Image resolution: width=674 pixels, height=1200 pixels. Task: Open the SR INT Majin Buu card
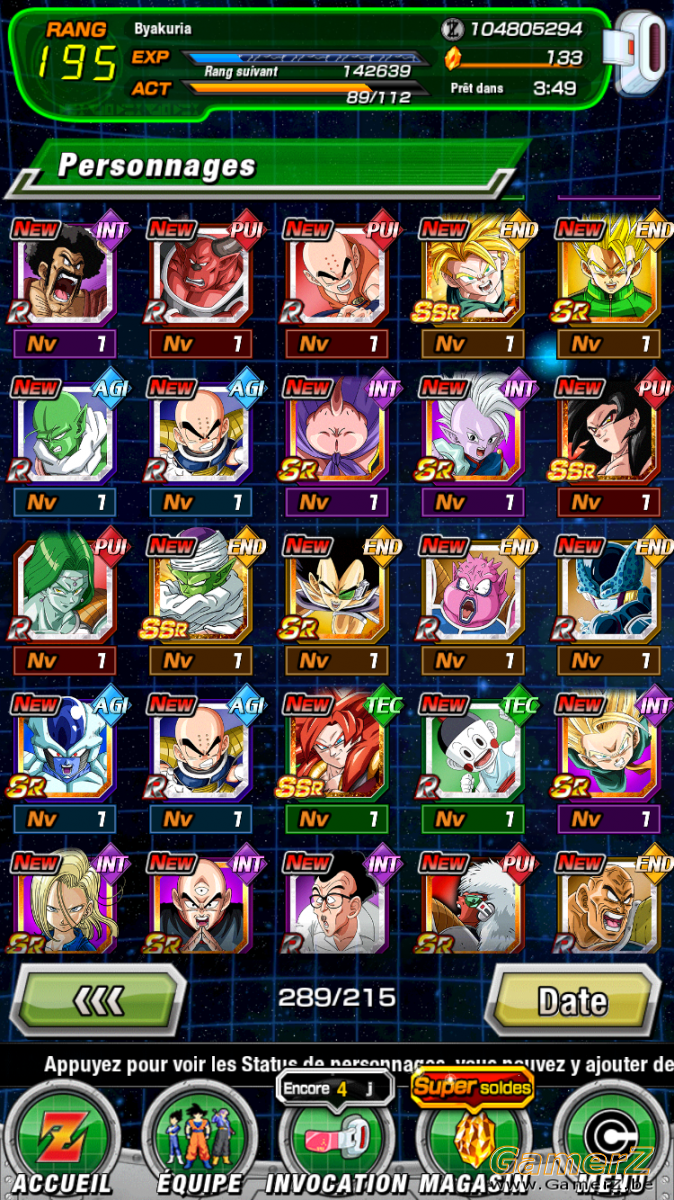click(336, 446)
